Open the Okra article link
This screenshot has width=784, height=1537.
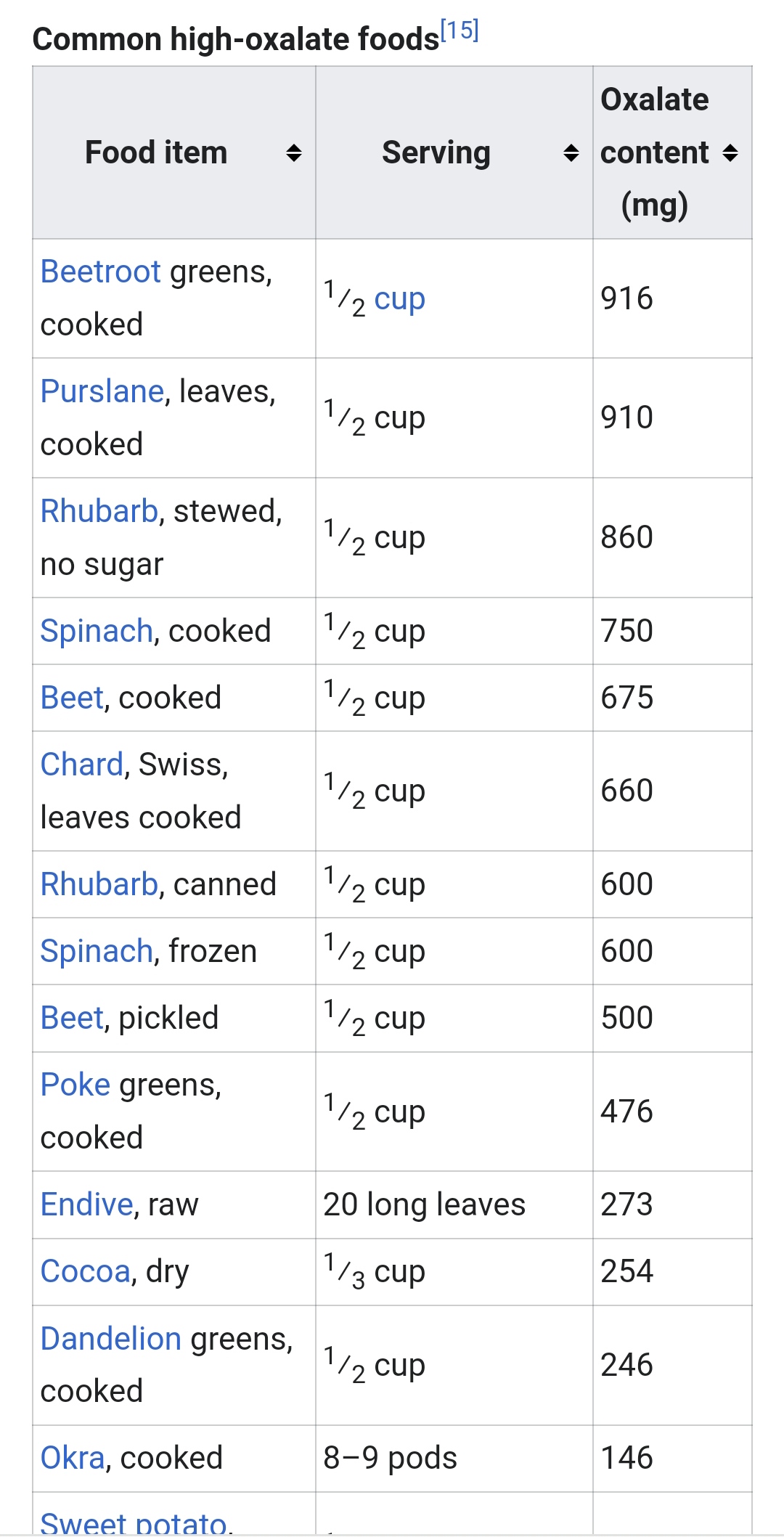click(73, 1458)
